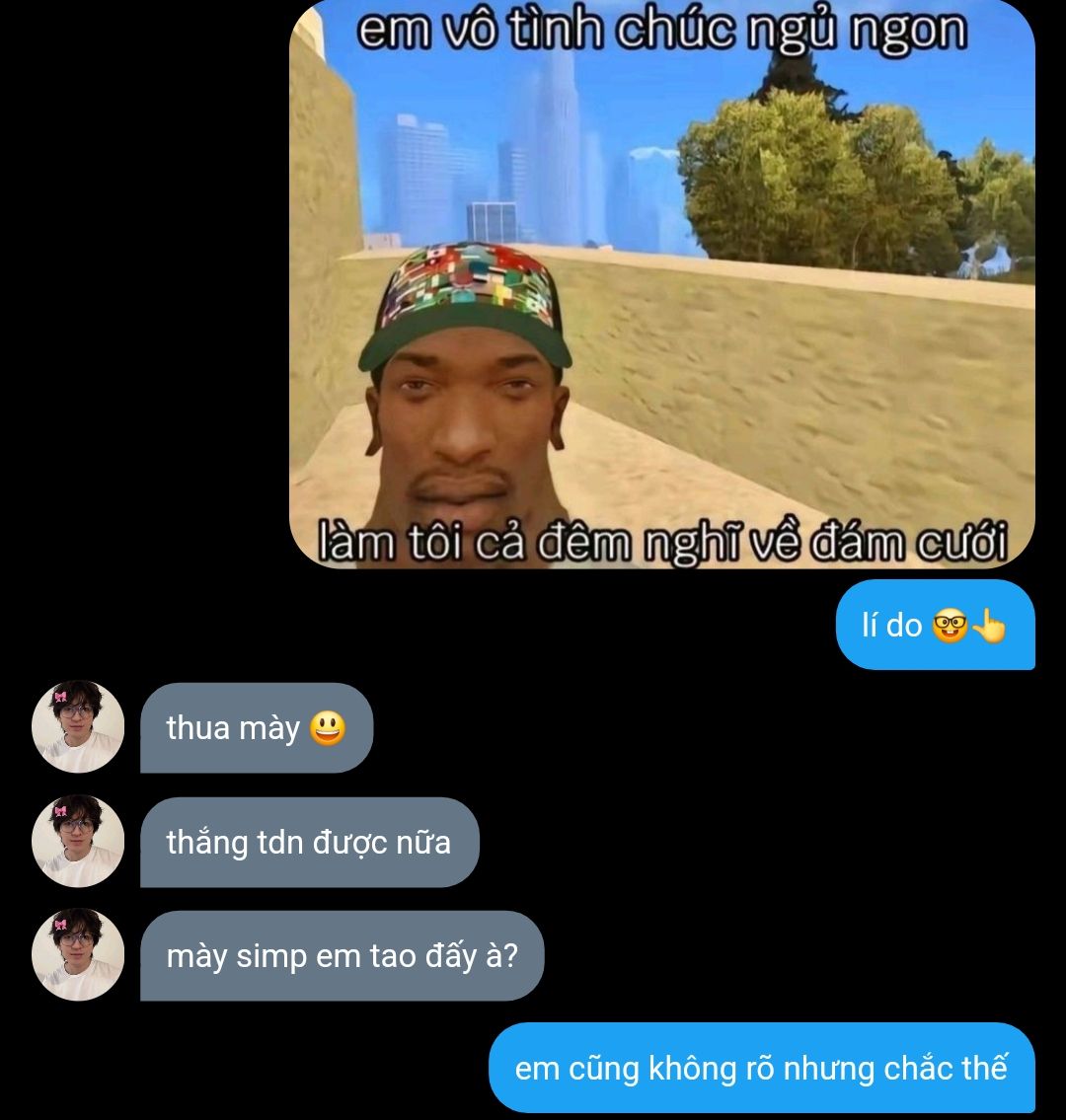Open the sent meme image in full view
This screenshot has width=1066, height=1120.
[661, 284]
